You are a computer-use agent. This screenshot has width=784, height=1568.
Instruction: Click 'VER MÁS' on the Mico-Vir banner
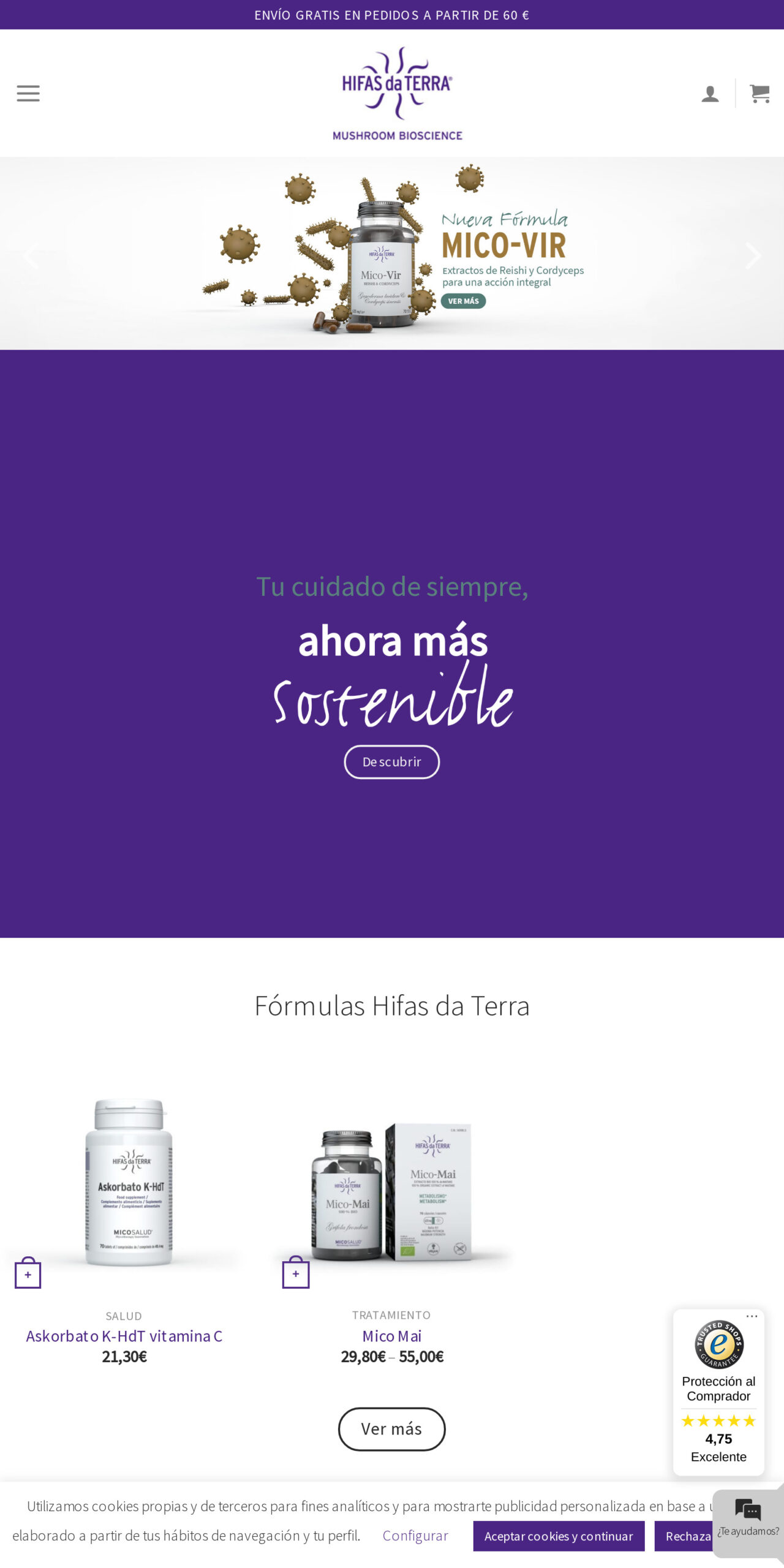tap(465, 301)
